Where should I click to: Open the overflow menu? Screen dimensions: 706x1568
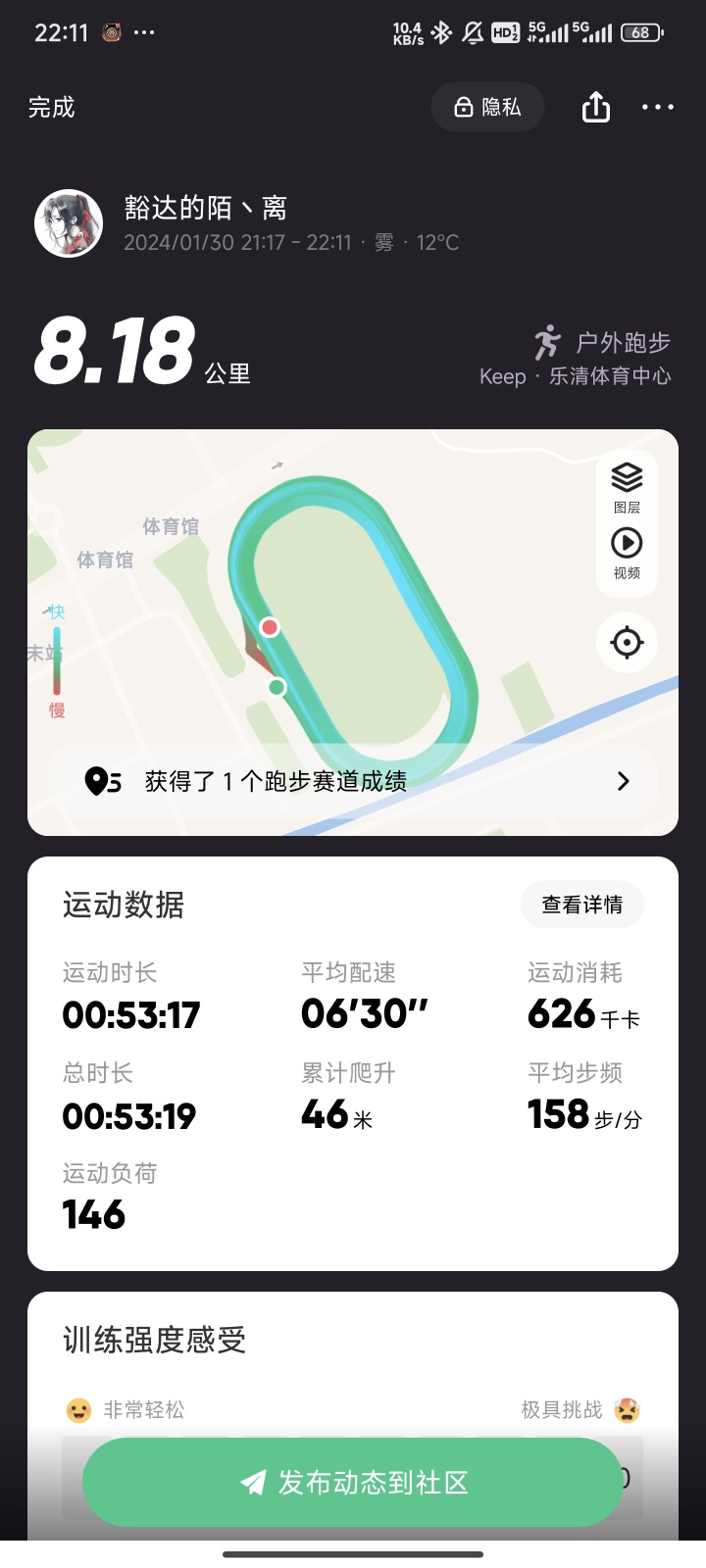point(657,107)
